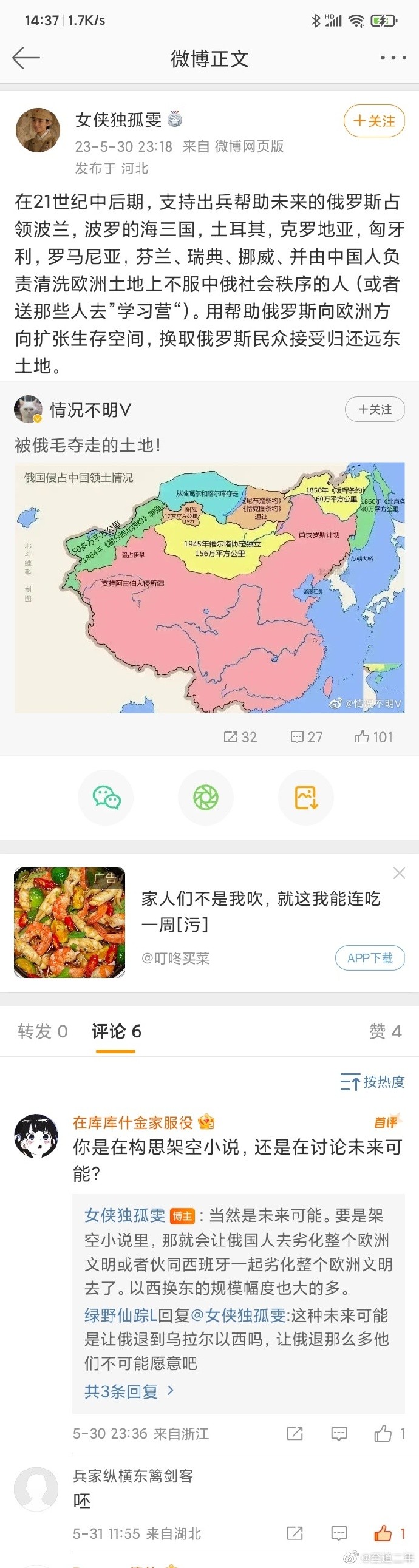This screenshot has width=419, height=1568.
Task: View the reposted map image full screen
Action: pos(209,588)
